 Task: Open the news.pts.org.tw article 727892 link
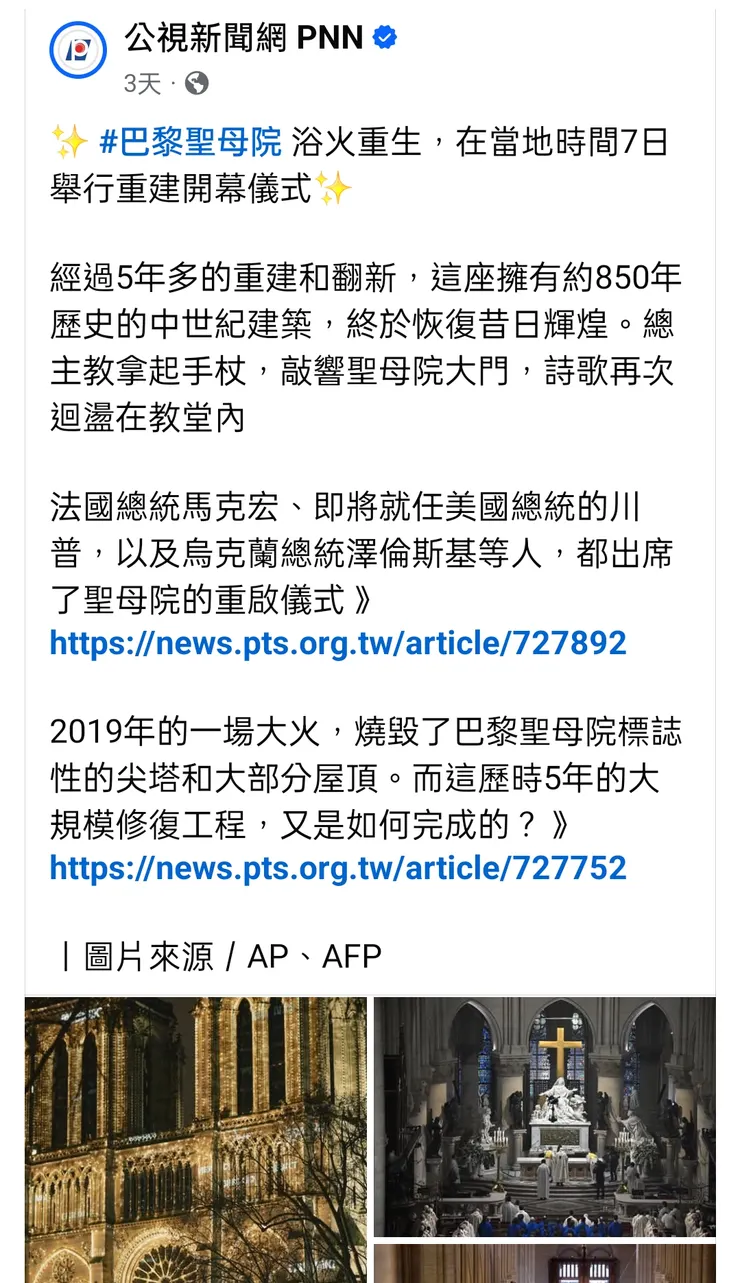pyautogui.click(x=338, y=643)
